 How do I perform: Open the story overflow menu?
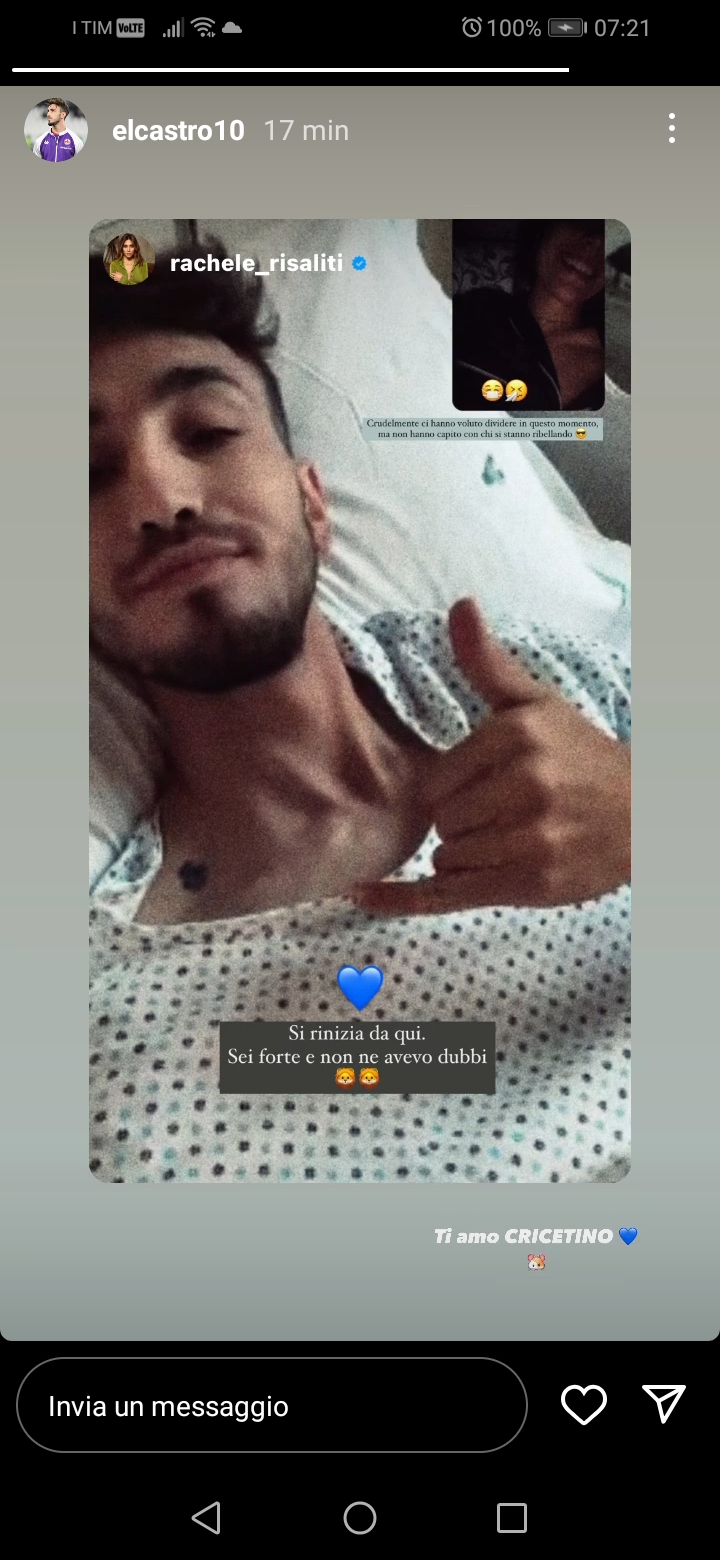tap(671, 128)
